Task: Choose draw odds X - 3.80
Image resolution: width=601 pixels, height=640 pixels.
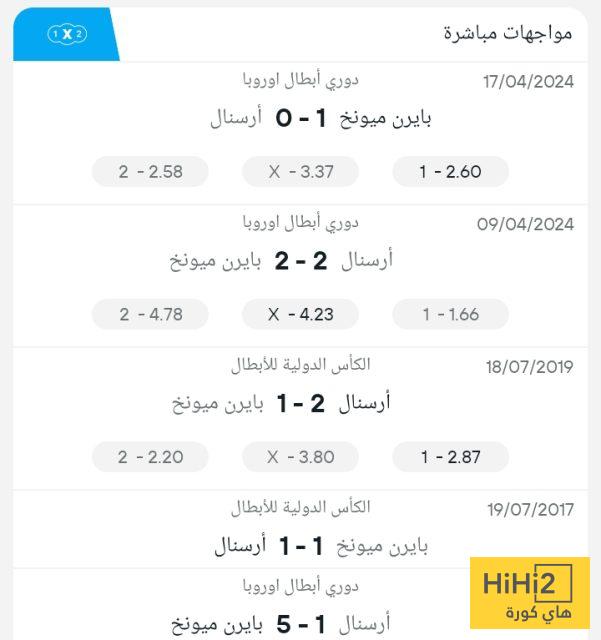Action: [x=300, y=457]
